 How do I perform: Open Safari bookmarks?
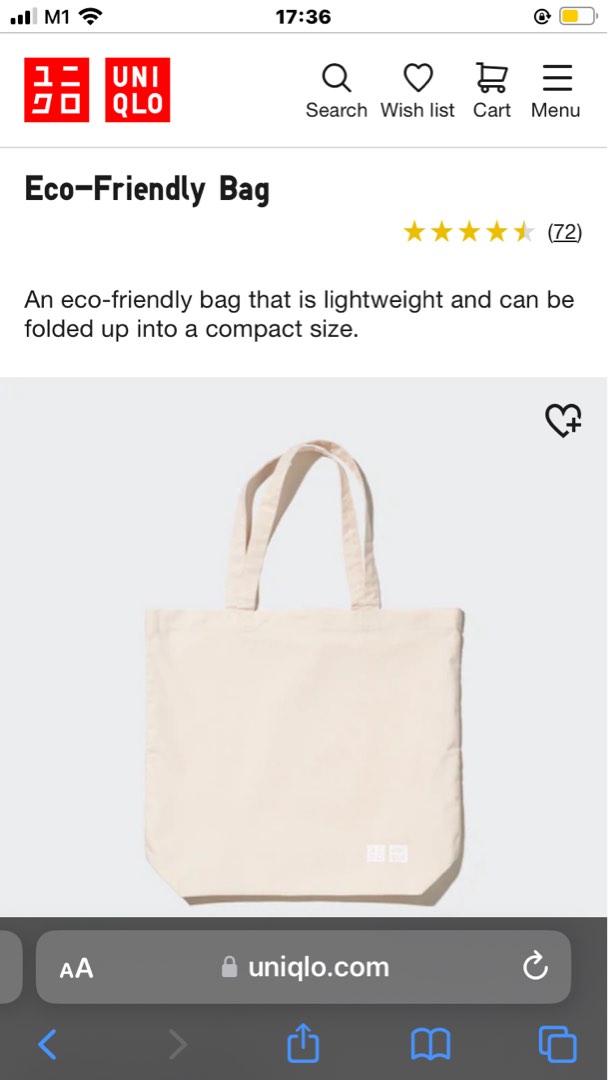(430, 1045)
